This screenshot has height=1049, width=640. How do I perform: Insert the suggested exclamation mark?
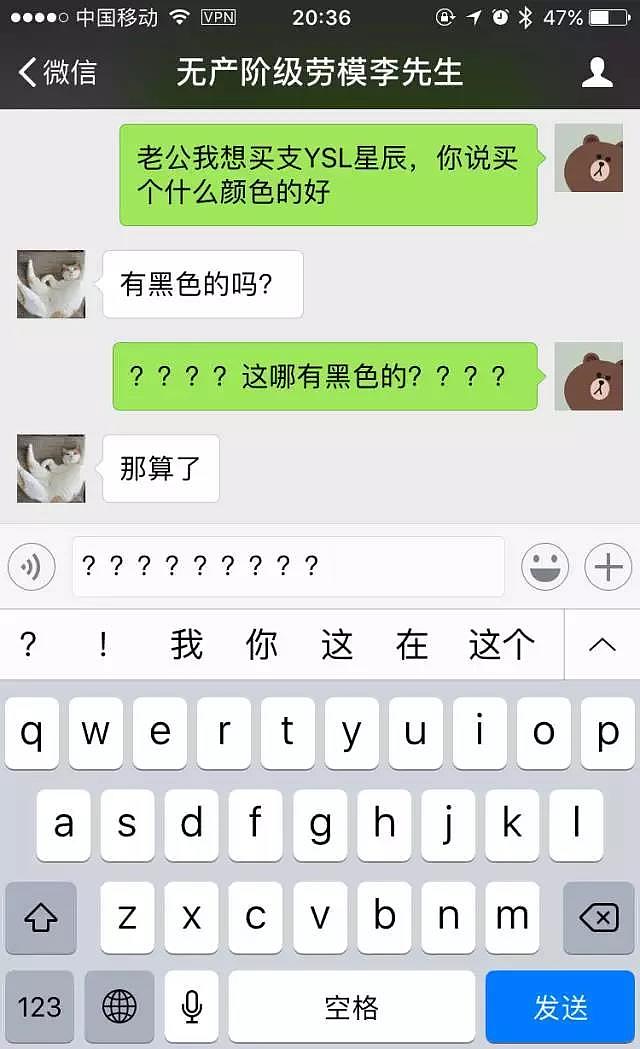pos(102,645)
